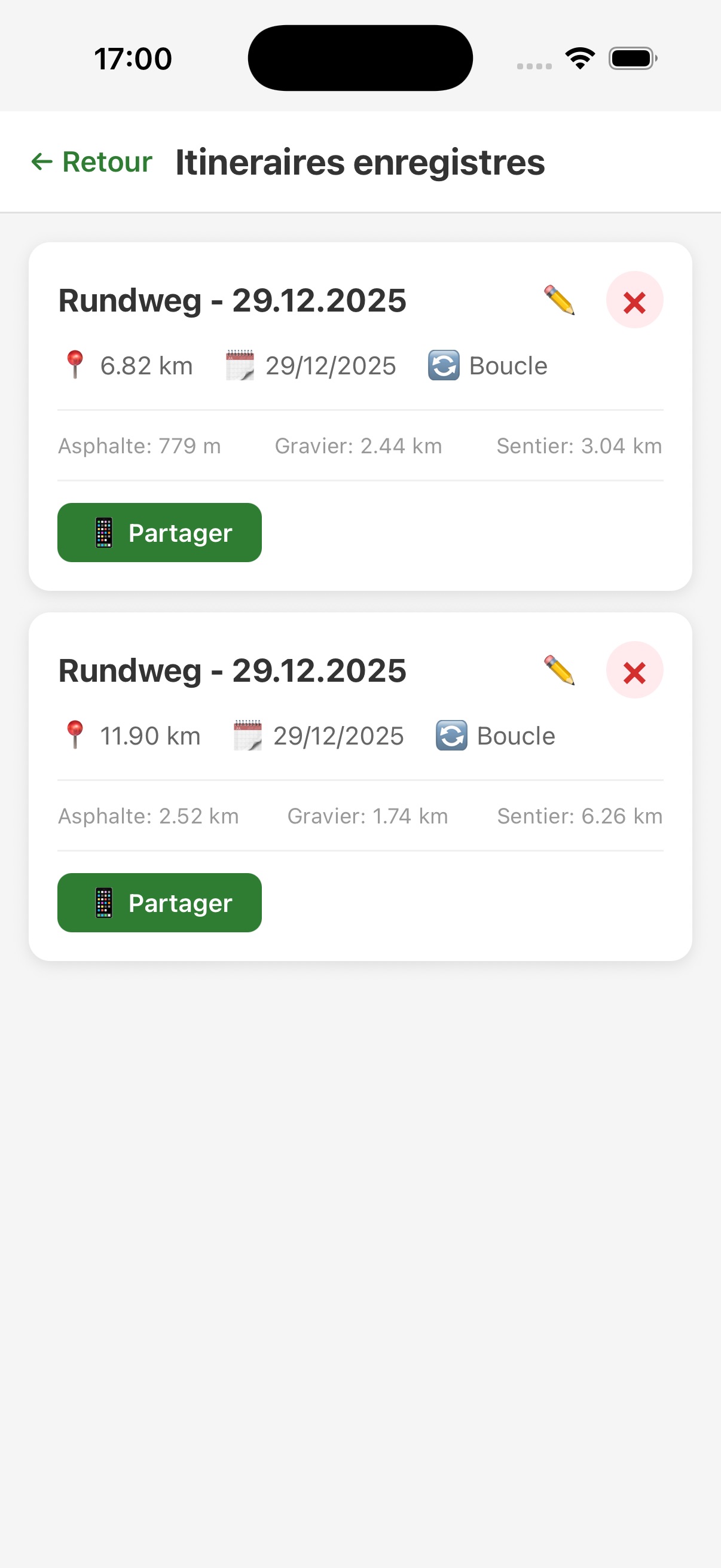
Task: Click the phone icon inside the second Partager button
Action: [103, 902]
